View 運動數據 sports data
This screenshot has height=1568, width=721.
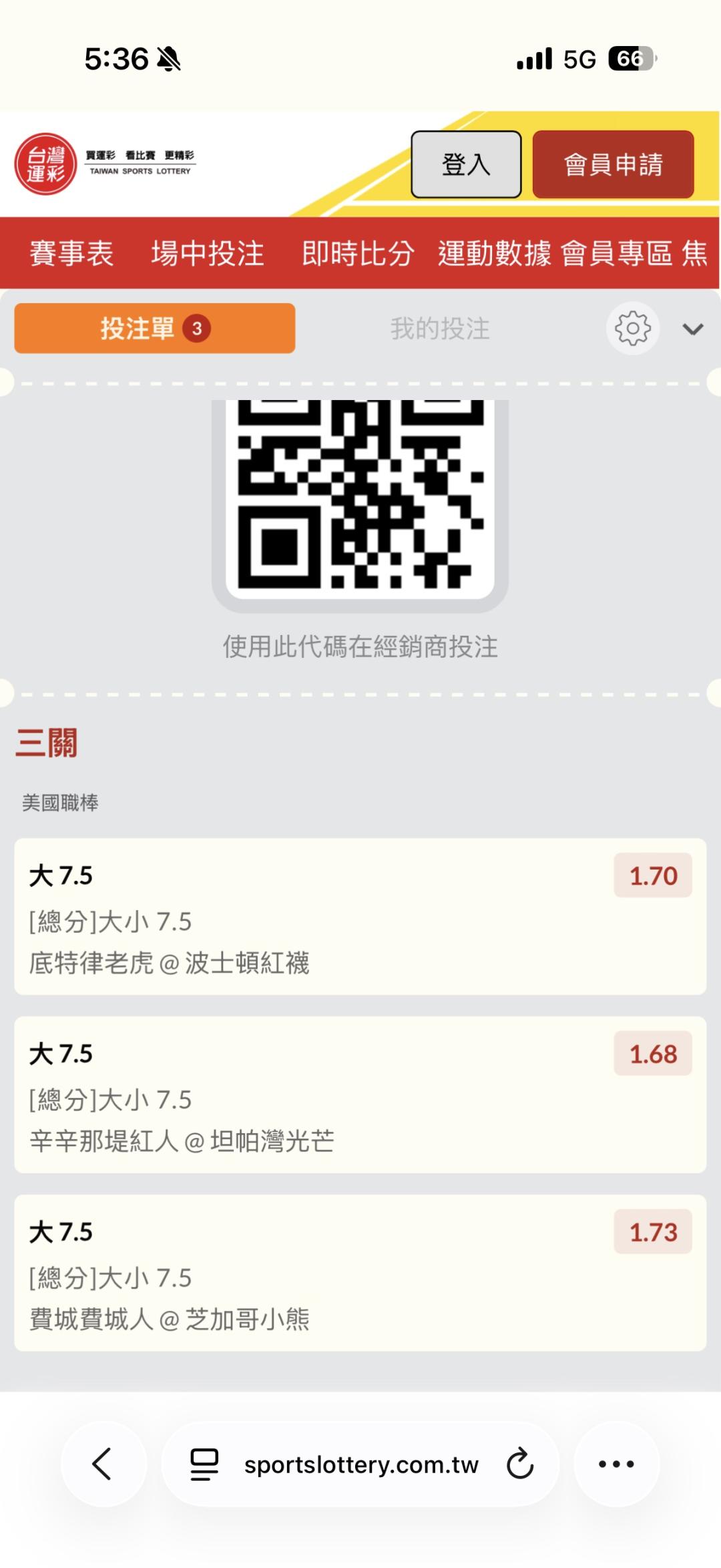pos(495,254)
